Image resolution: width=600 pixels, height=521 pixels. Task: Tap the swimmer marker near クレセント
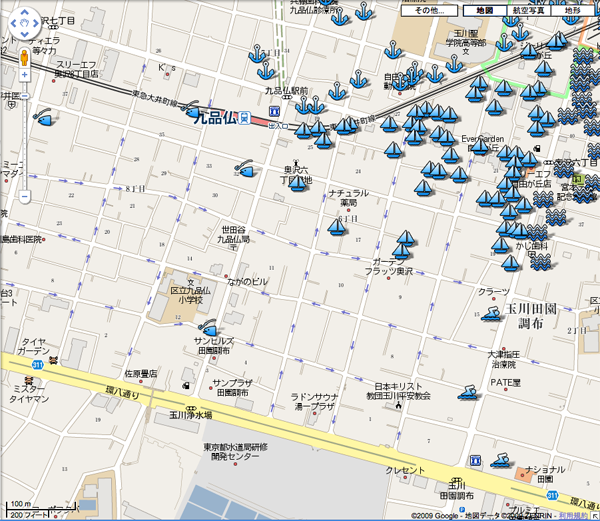500,460
